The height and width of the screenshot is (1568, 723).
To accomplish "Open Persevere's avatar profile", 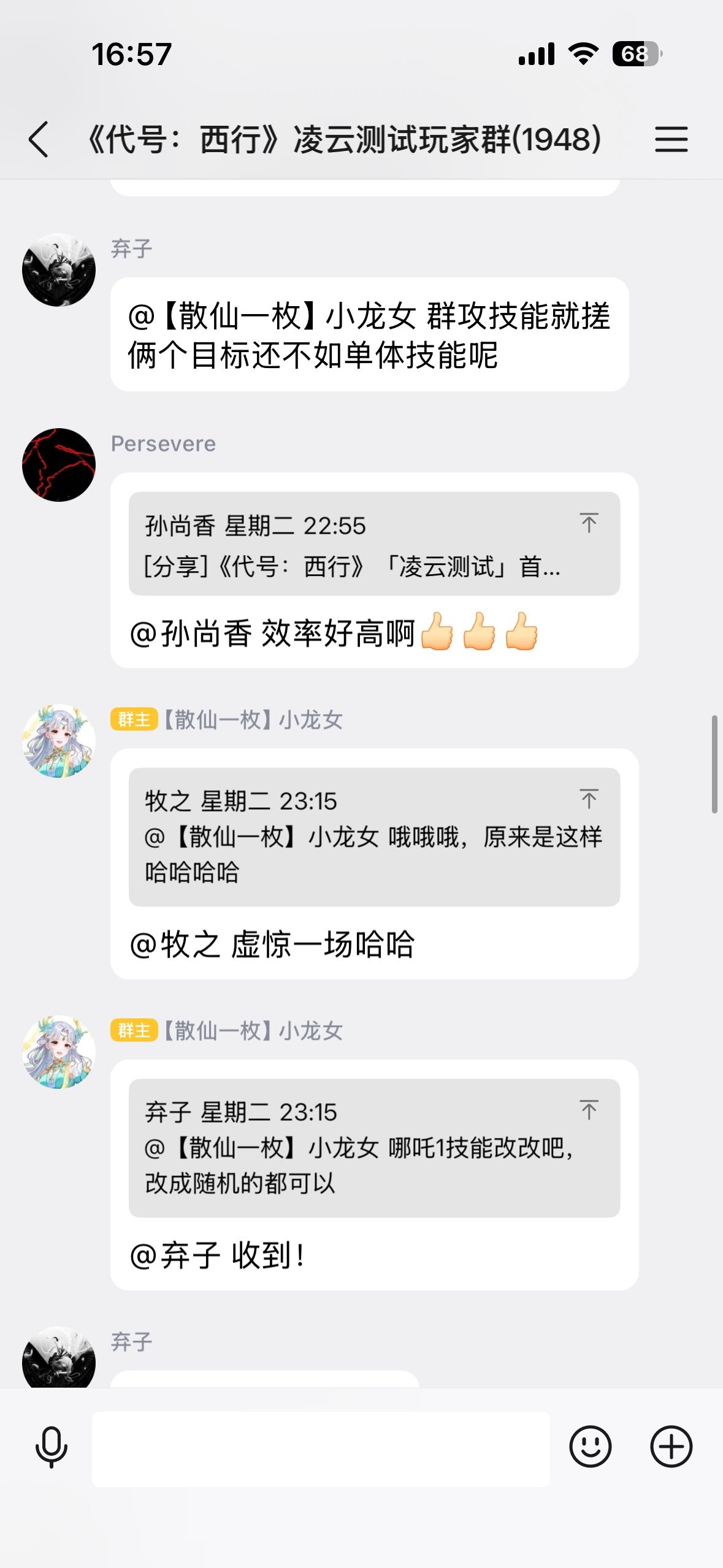I will pyautogui.click(x=59, y=464).
